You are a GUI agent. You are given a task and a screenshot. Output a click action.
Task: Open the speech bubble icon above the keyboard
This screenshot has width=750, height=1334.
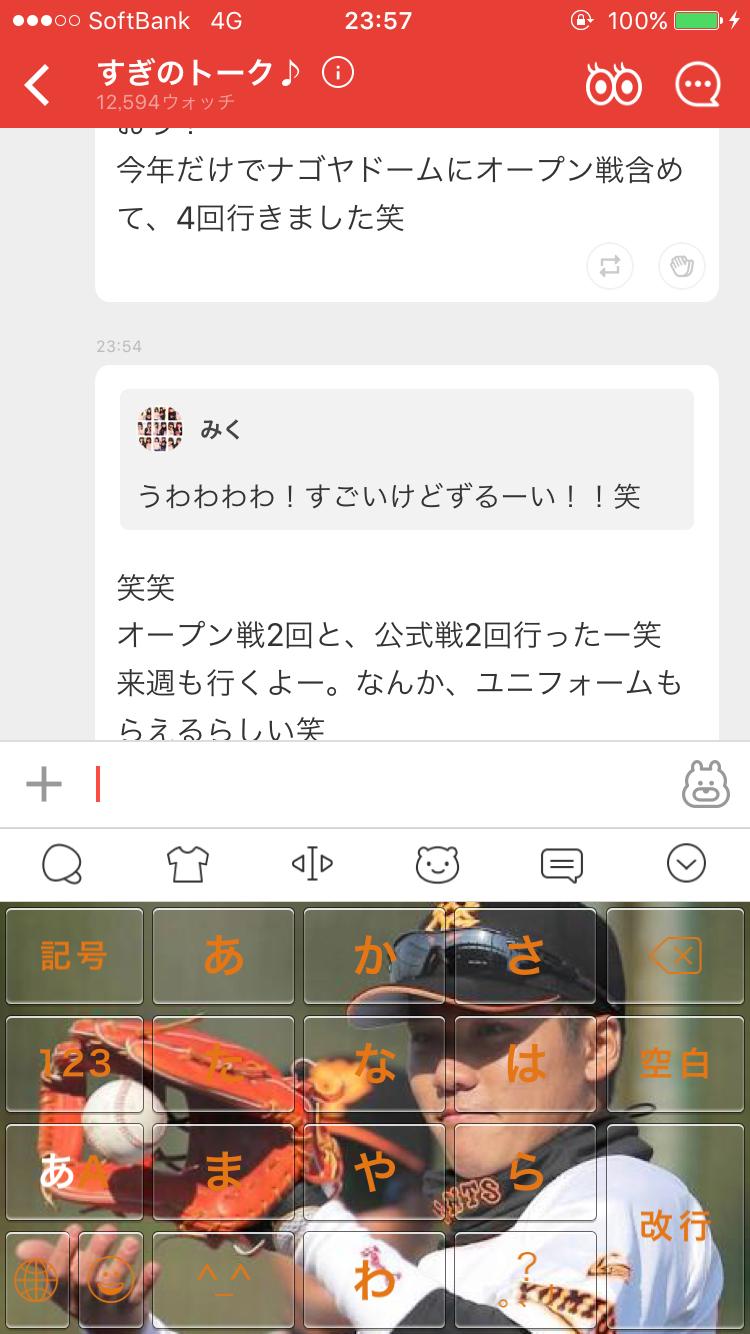tap(562, 864)
